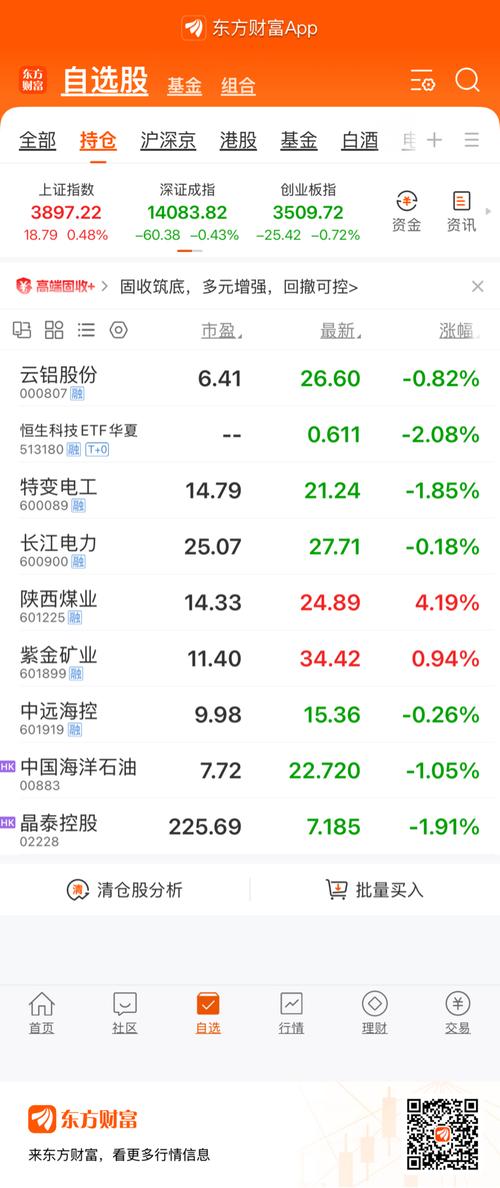Open the 资金 shortcut
Viewport: 500px width, 1188px height.
[x=407, y=211]
